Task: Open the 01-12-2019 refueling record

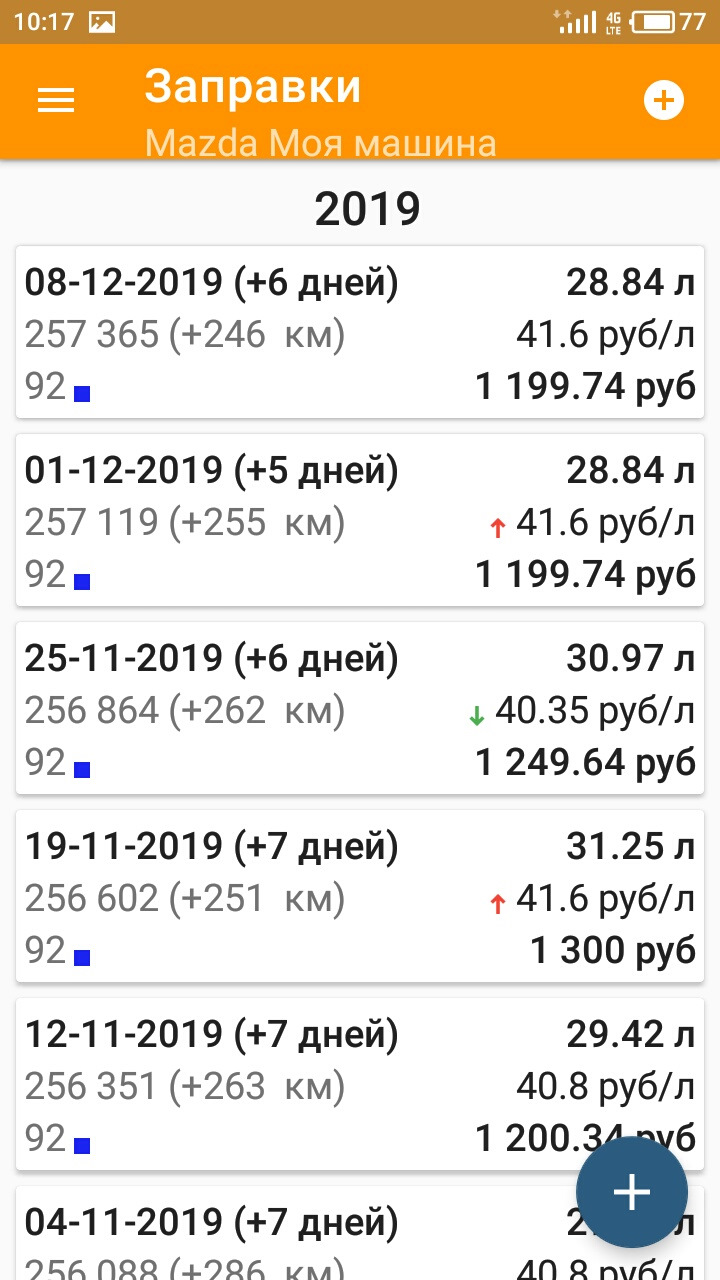Action: point(360,521)
